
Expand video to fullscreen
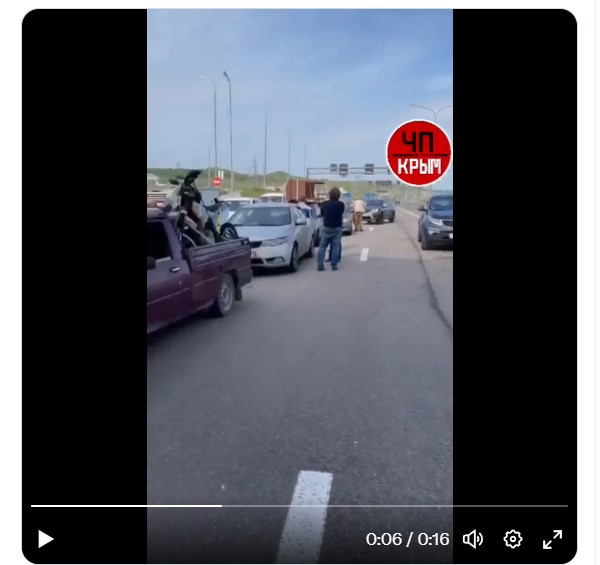tap(552, 539)
